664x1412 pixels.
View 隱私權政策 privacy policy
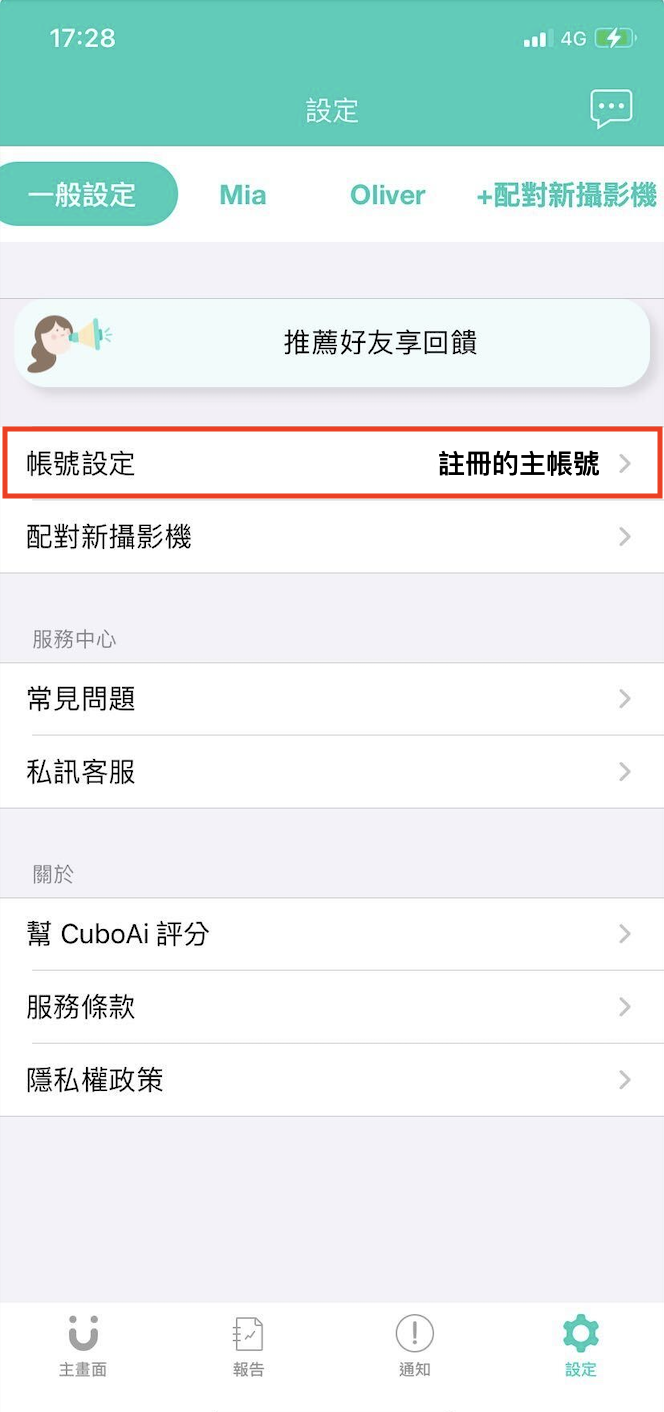point(332,1080)
